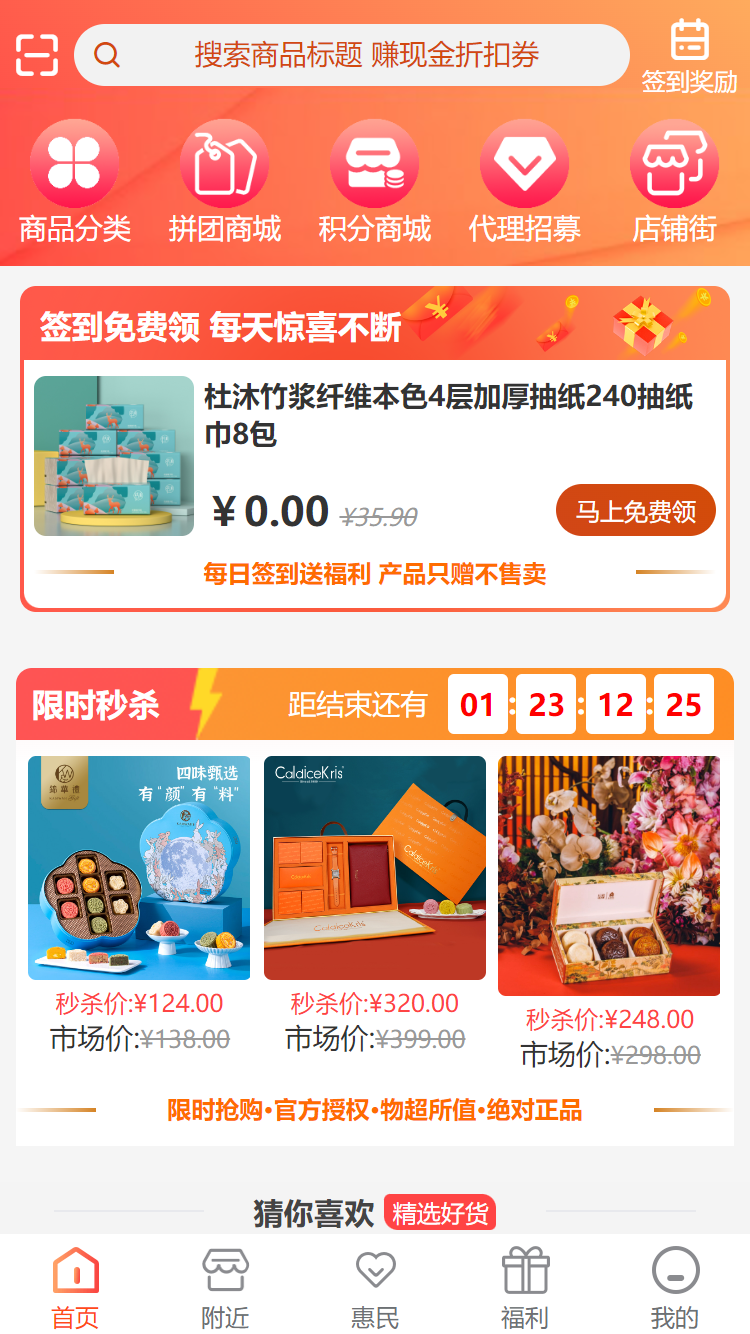Image resolution: width=750 pixels, height=1334 pixels.
Task: Open flash-sale item priced ¥248.00
Action: [x=609, y=876]
